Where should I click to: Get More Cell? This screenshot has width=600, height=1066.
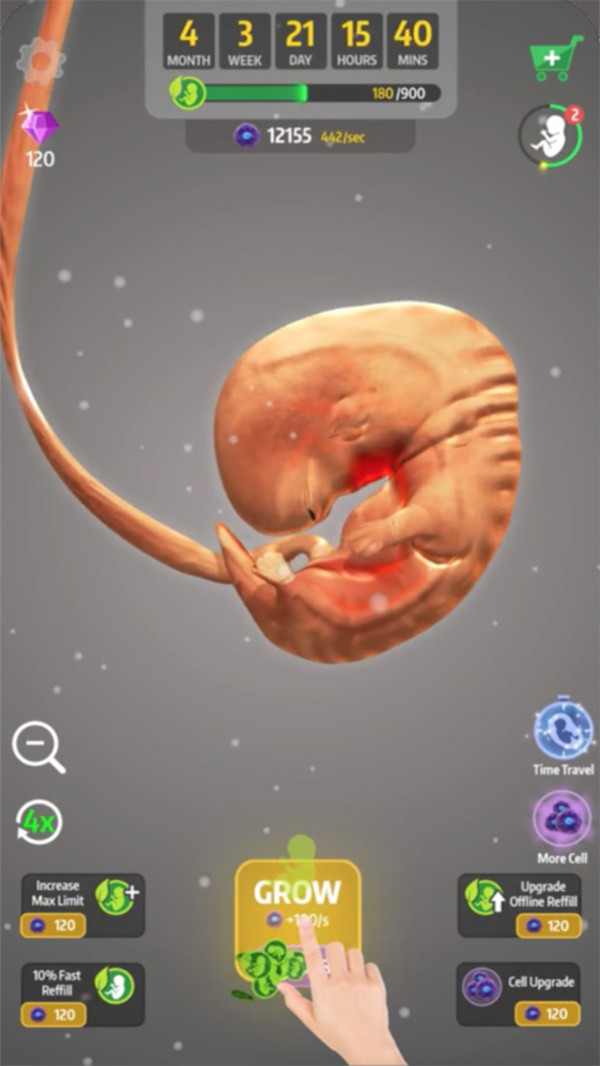coord(562,820)
